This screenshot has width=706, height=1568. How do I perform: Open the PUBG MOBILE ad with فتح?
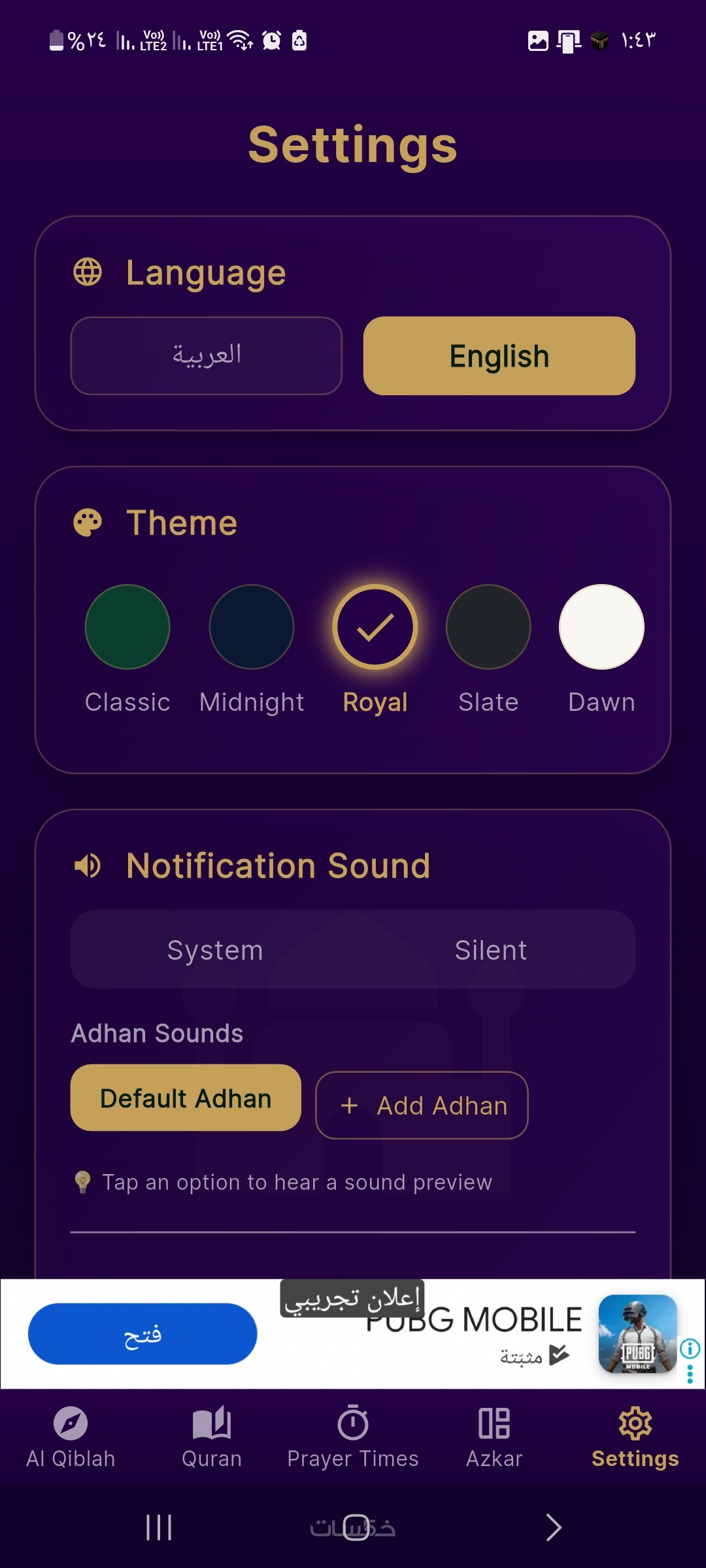pos(143,1334)
